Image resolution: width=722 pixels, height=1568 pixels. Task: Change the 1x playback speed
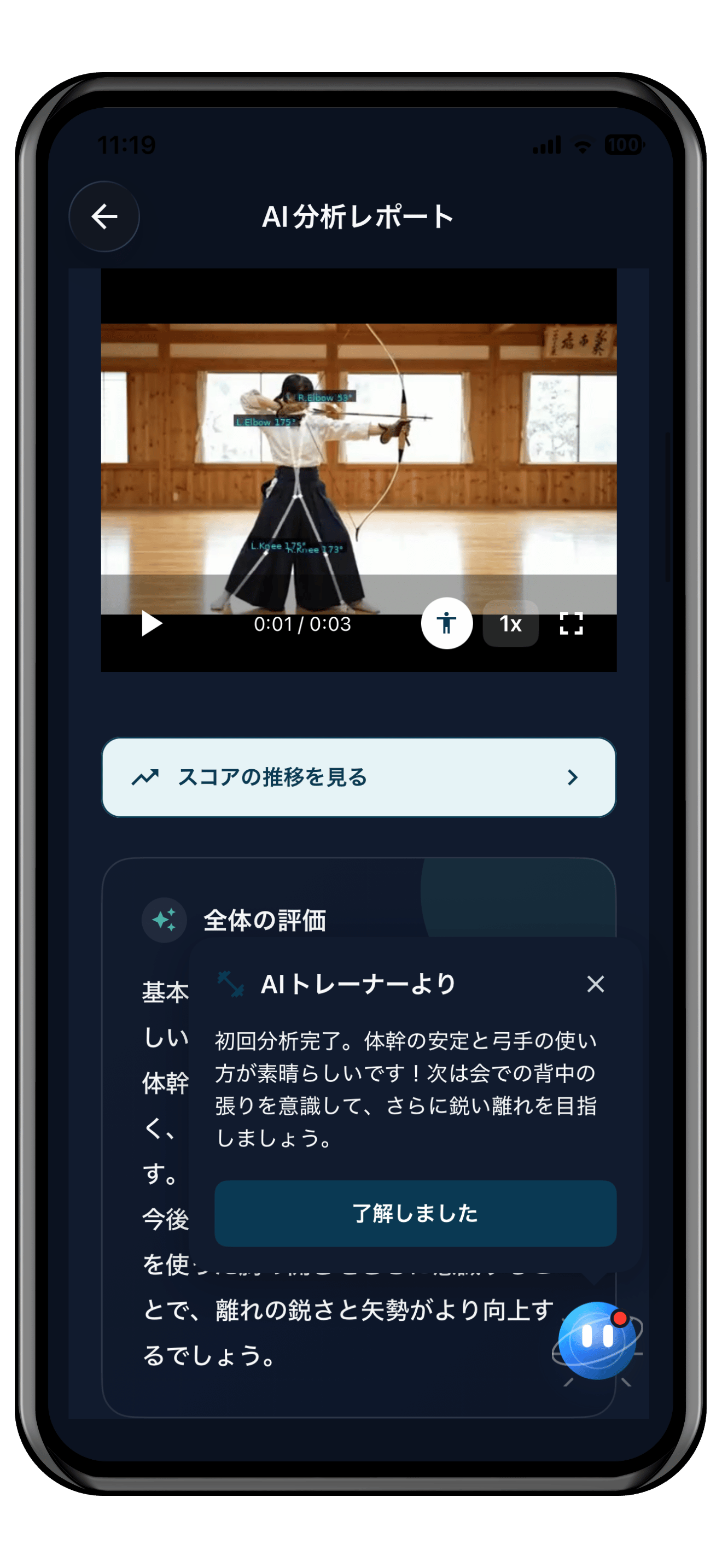coord(510,623)
